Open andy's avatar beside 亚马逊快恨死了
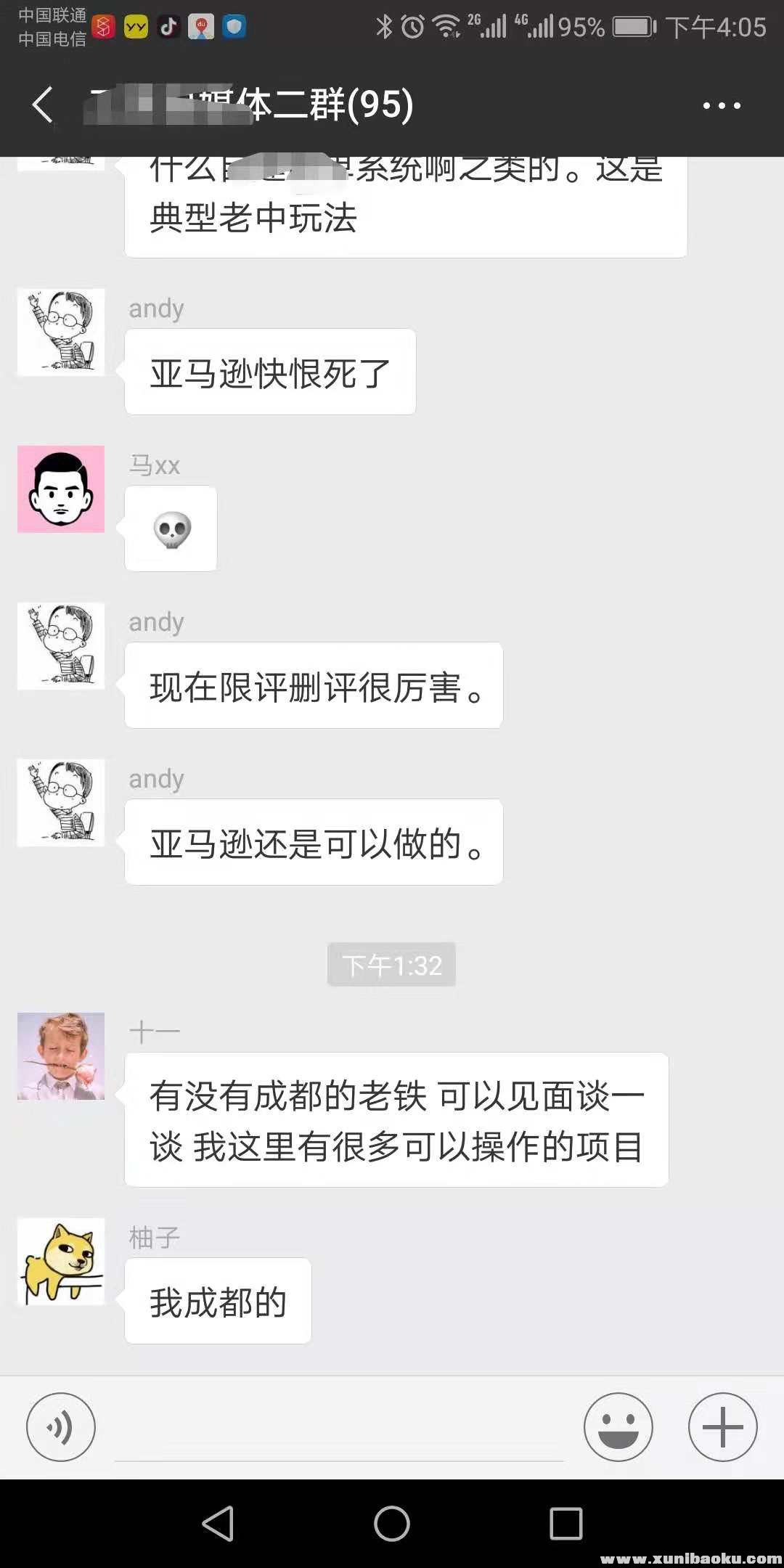784x1568 pixels. pos(61,332)
